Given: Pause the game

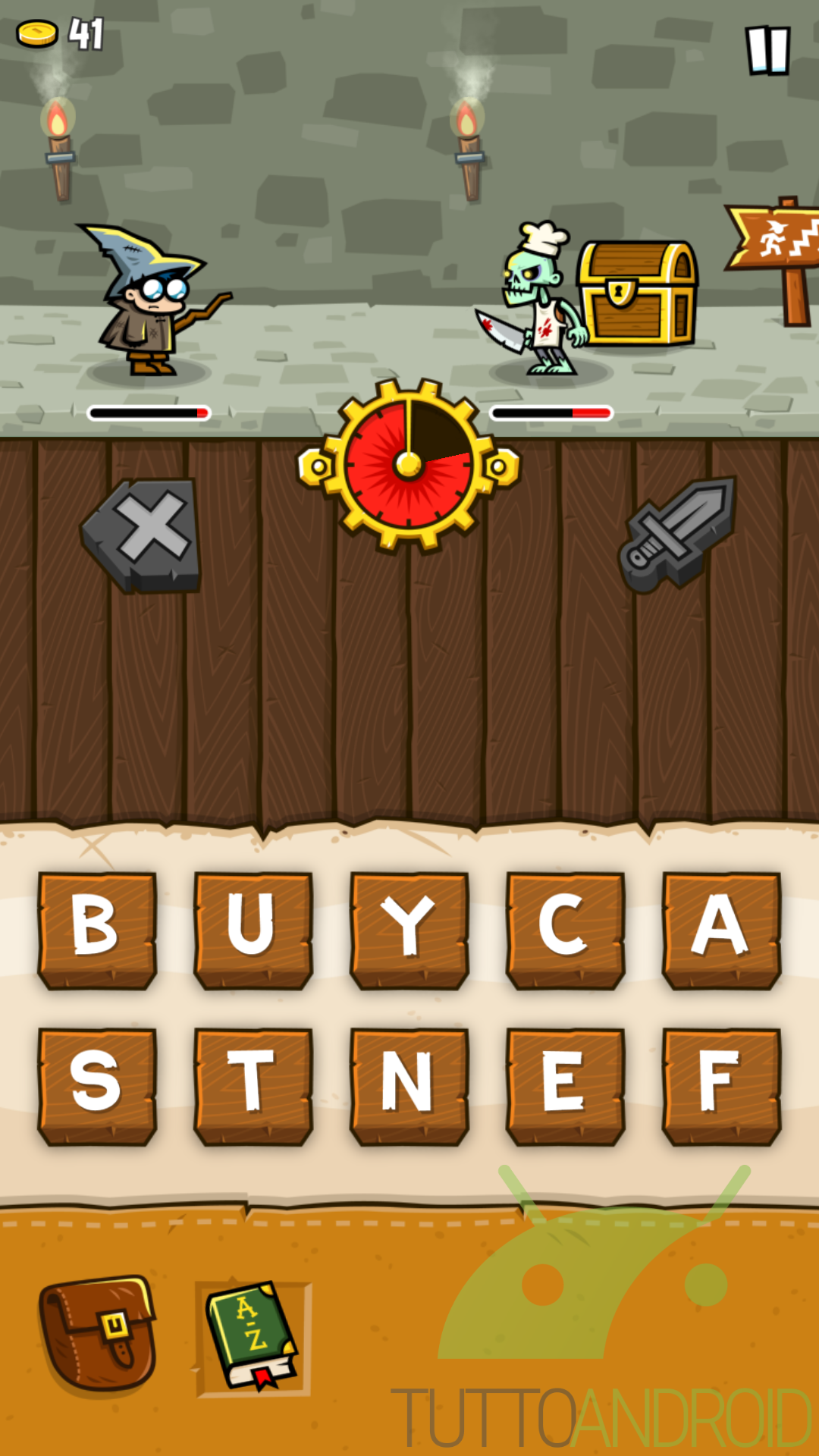Looking at the screenshot, I should [768, 50].
